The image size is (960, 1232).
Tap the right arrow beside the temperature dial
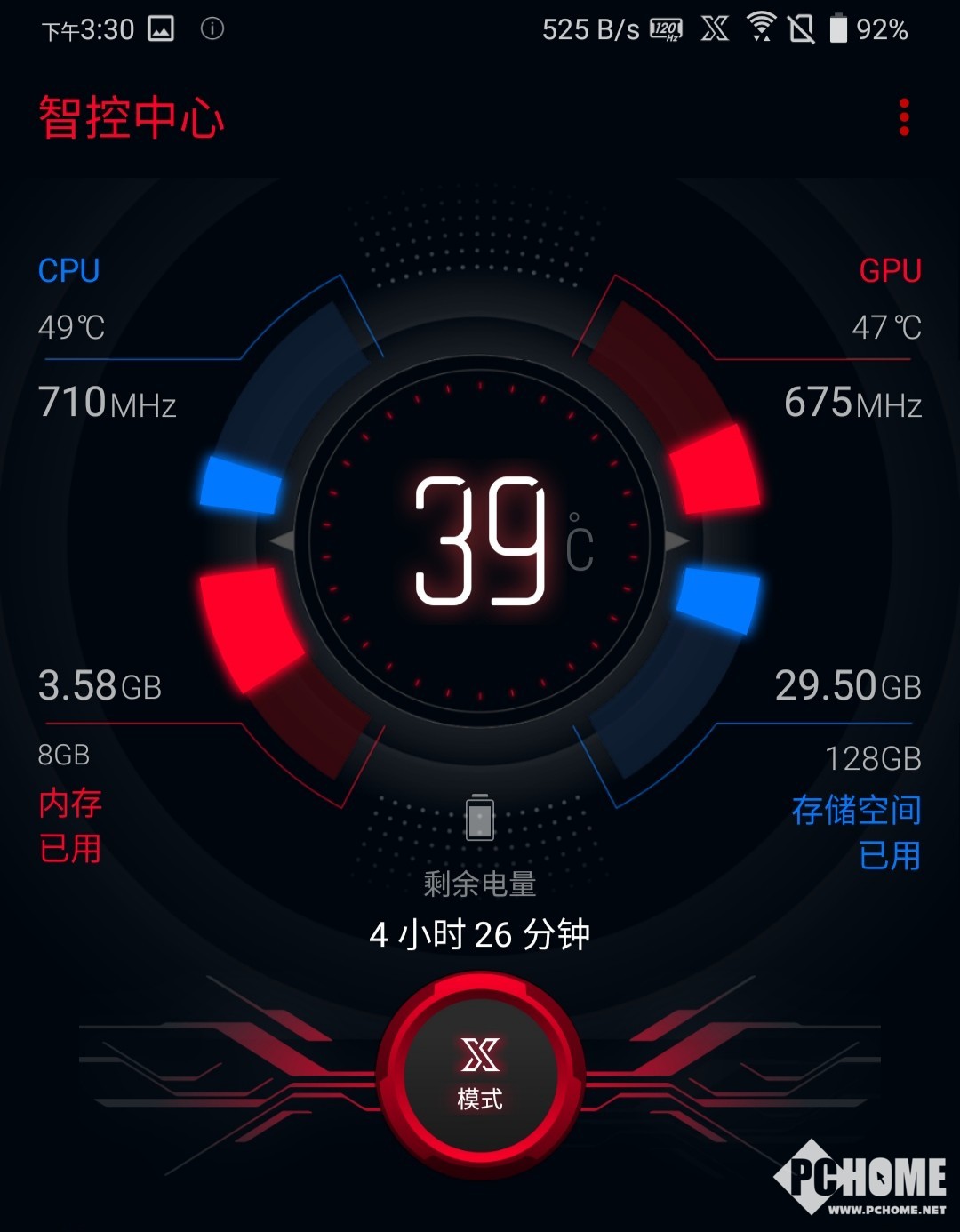(x=676, y=540)
